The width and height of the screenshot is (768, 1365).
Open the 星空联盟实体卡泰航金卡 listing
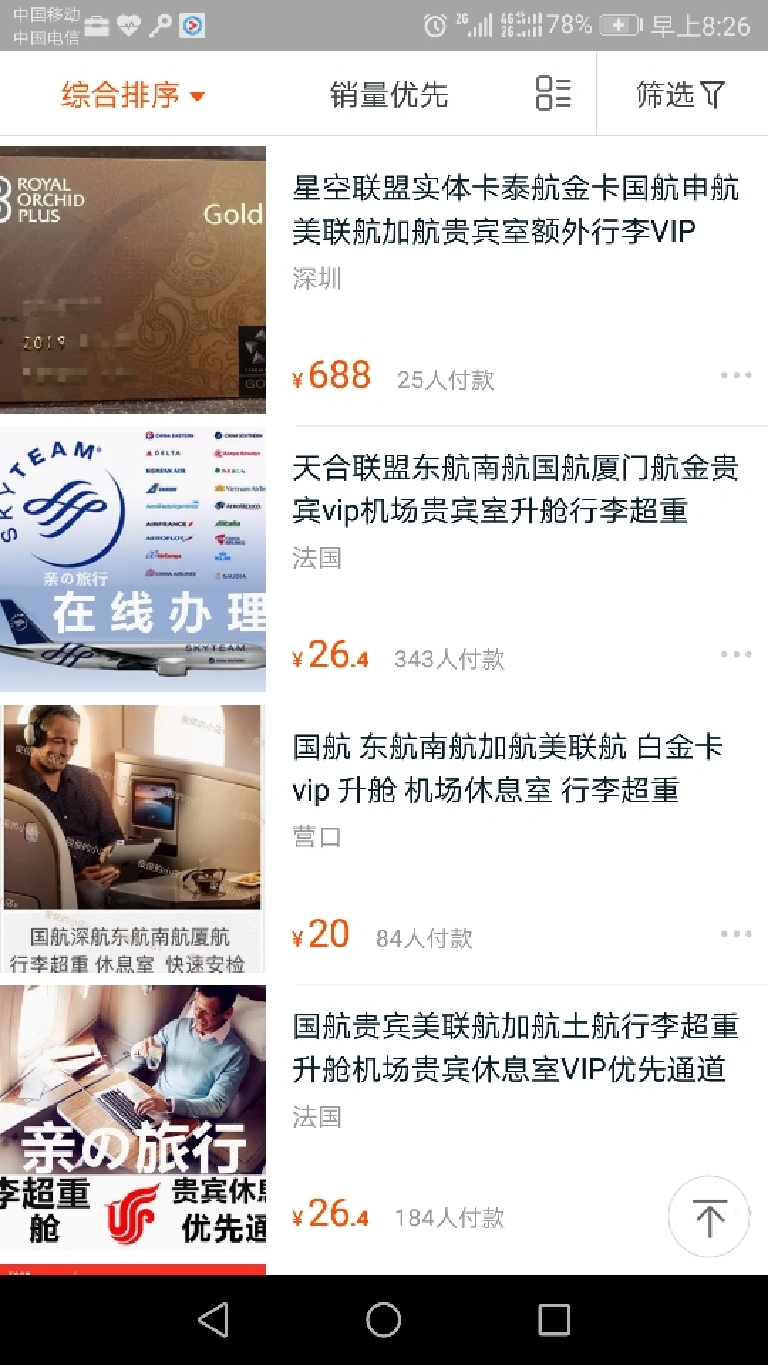pyautogui.click(x=515, y=210)
